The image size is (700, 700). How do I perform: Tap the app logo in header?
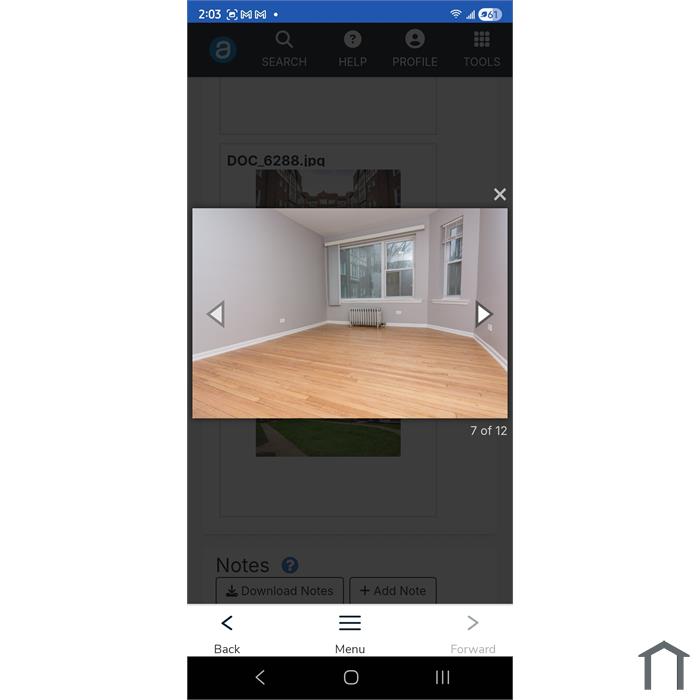222,50
